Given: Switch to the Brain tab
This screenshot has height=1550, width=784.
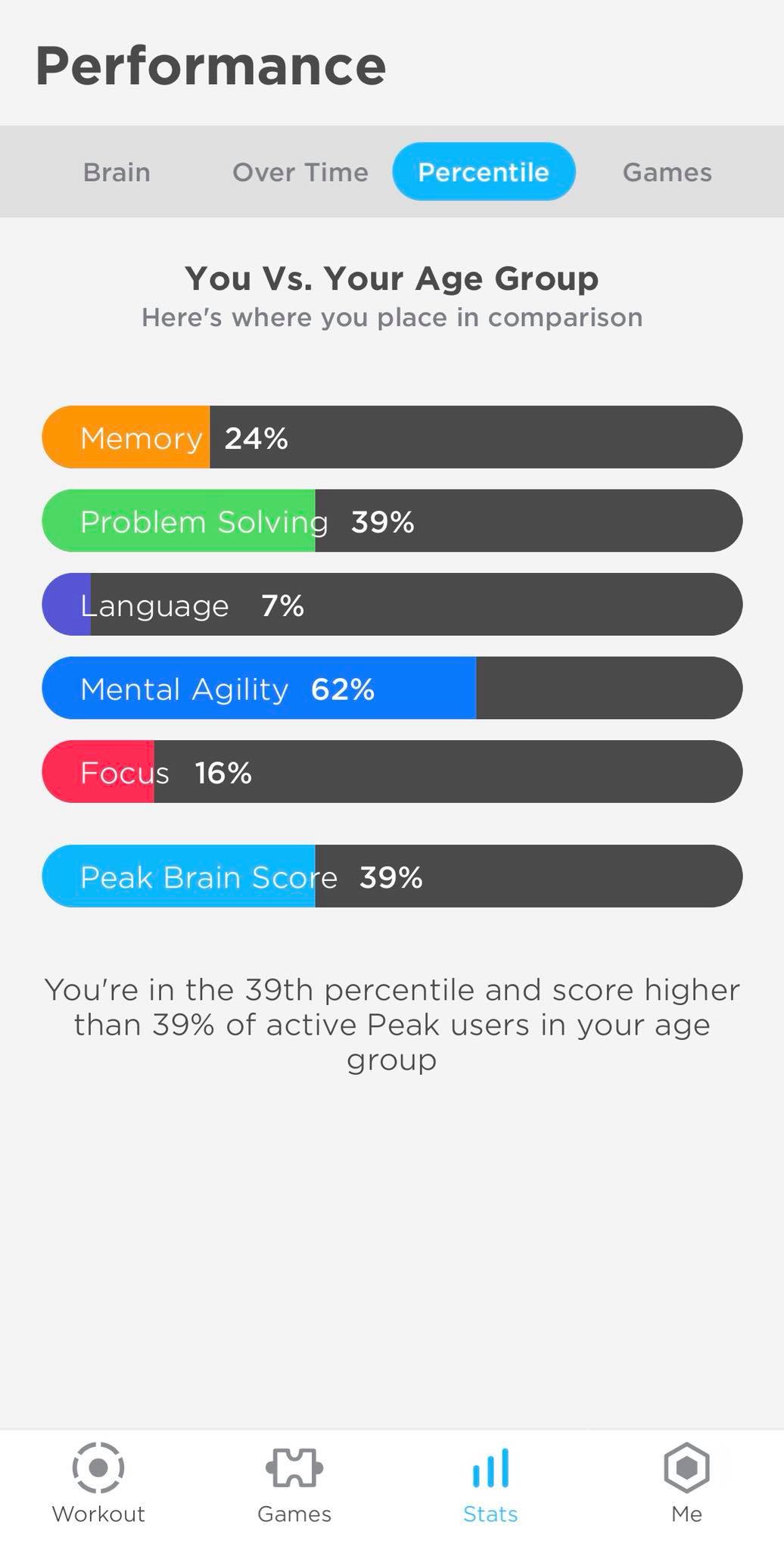Looking at the screenshot, I should coord(117,172).
